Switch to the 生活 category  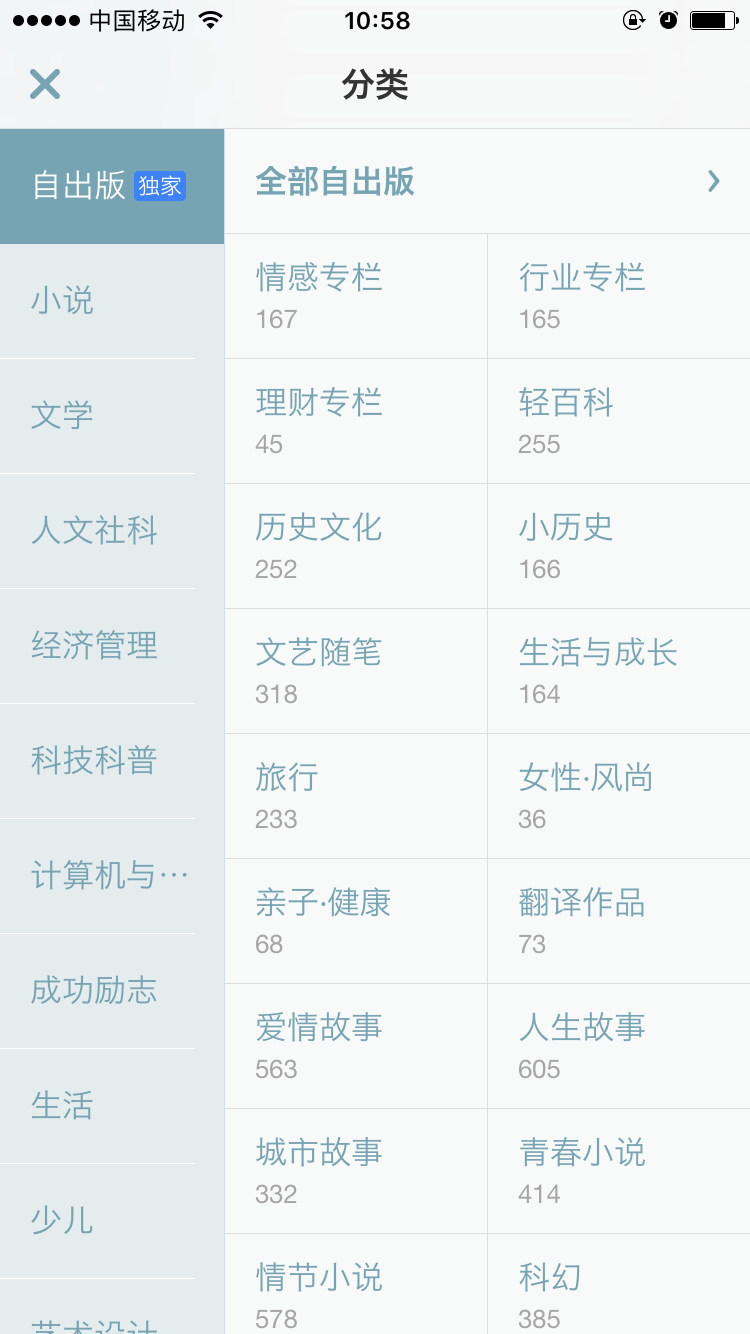tap(110, 1106)
